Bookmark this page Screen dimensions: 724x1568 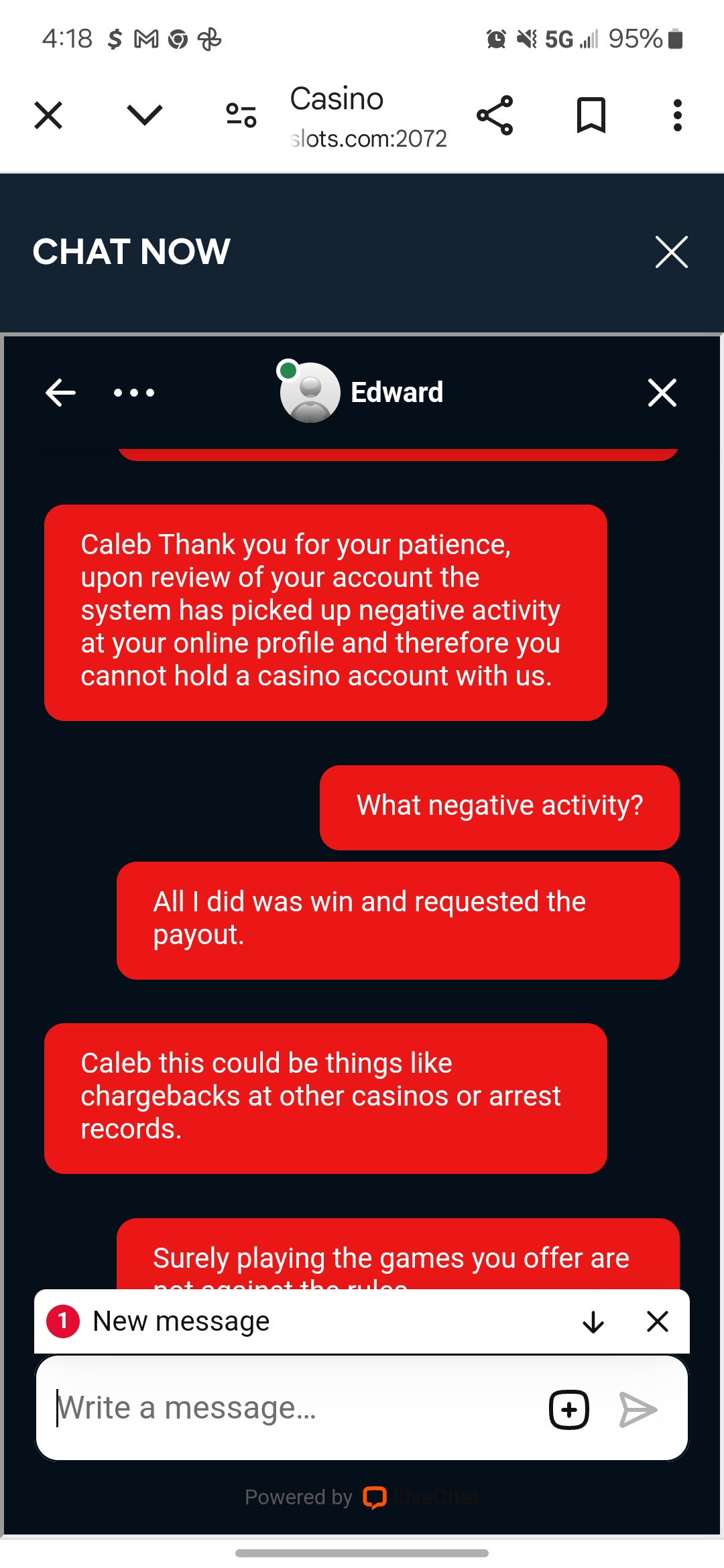tap(591, 115)
